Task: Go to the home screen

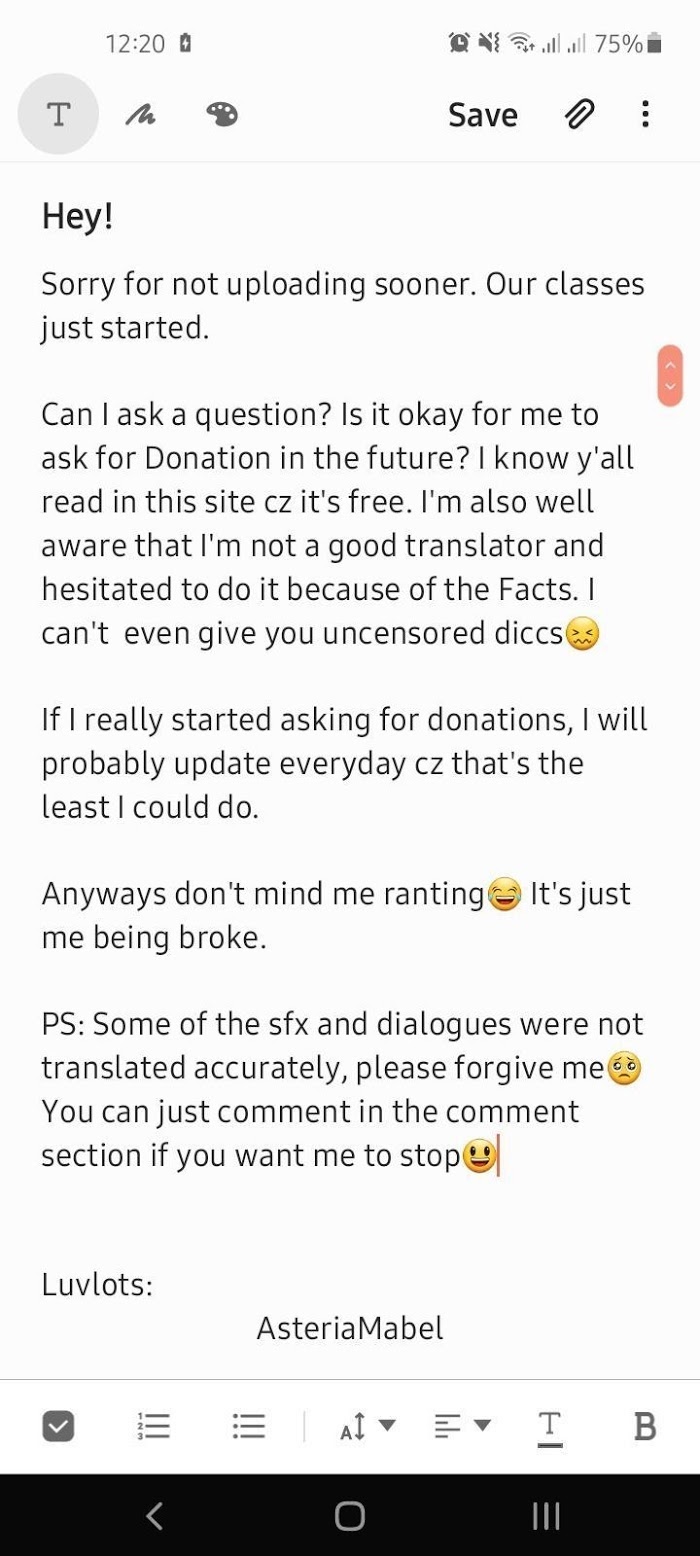Action: click(350, 1516)
